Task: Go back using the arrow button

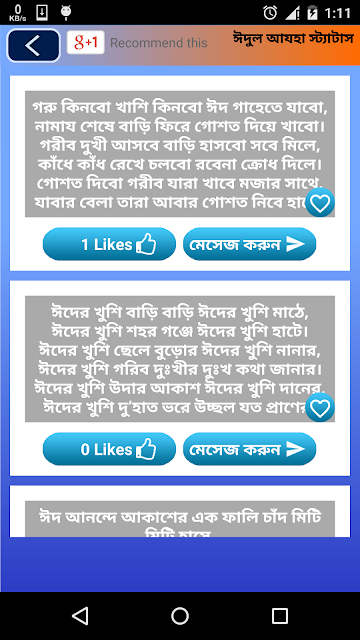Action: tap(33, 45)
